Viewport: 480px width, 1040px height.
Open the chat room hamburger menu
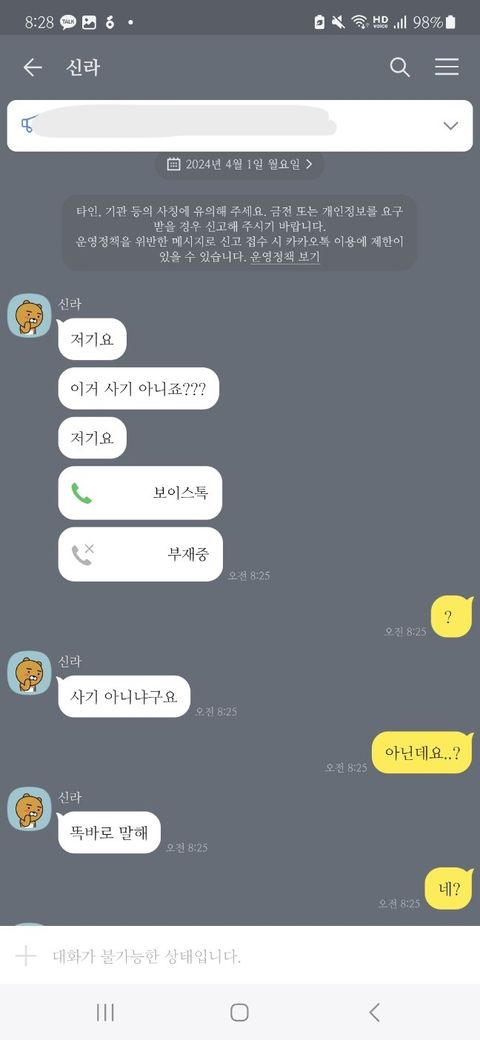447,67
